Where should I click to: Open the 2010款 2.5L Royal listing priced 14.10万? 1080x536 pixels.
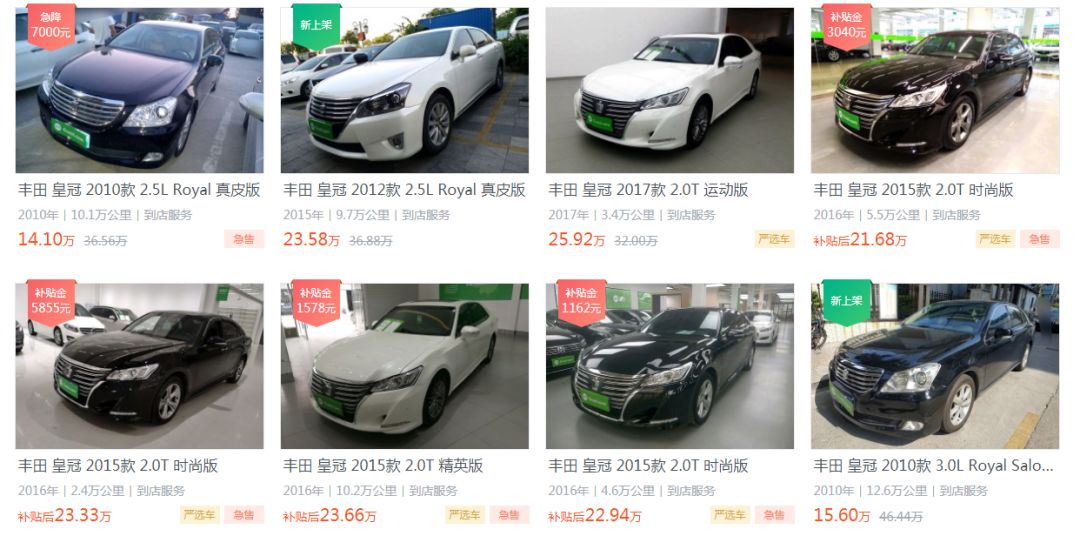pos(139,190)
